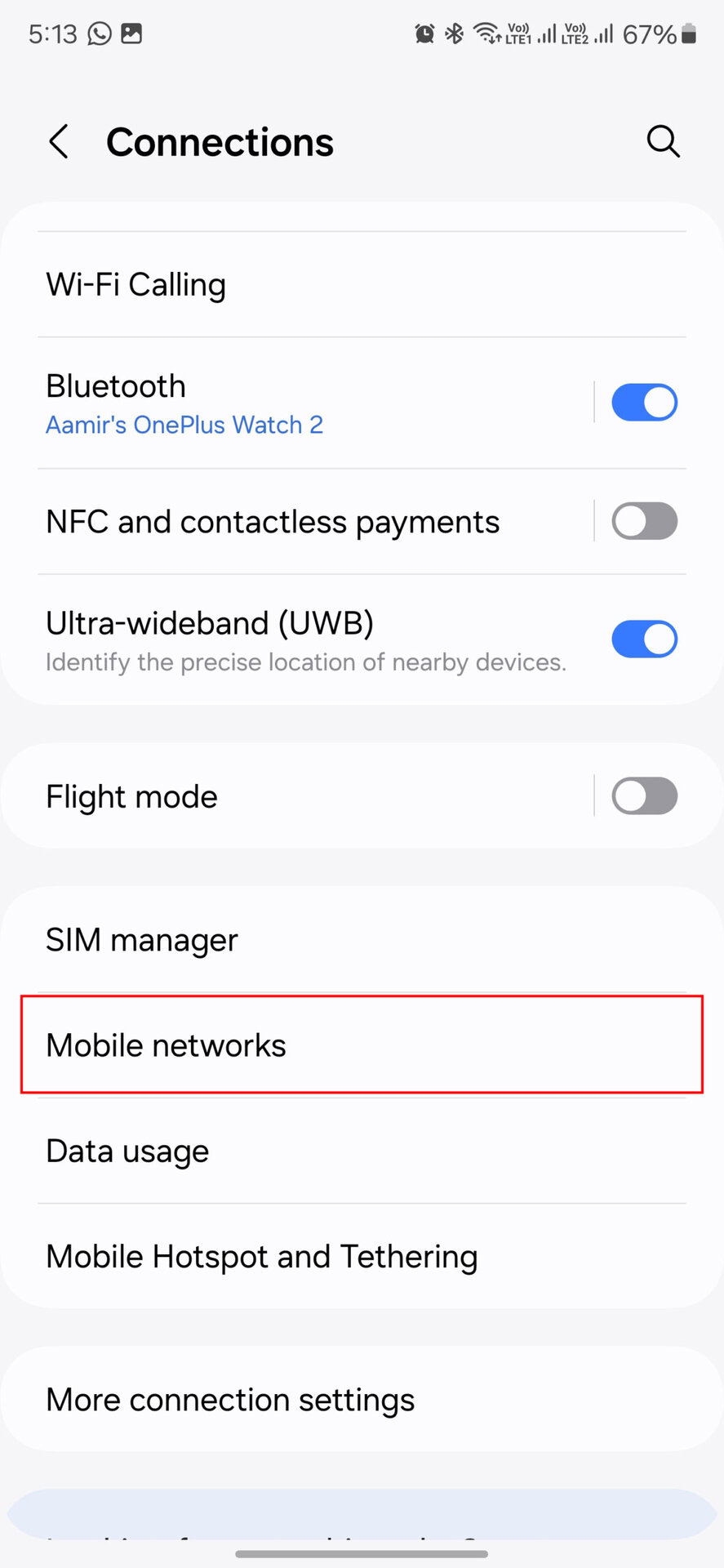This screenshot has height=1568, width=724.
Task: Turn on the Flight mode switch
Action: 644,797
